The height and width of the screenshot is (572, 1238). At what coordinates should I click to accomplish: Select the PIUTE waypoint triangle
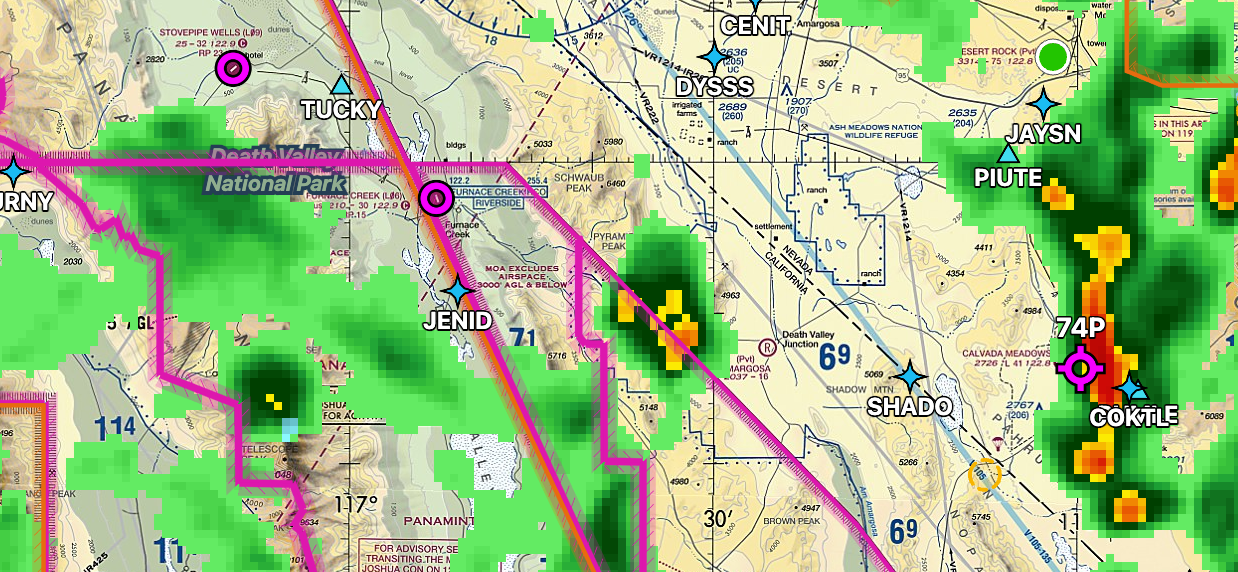click(1008, 154)
